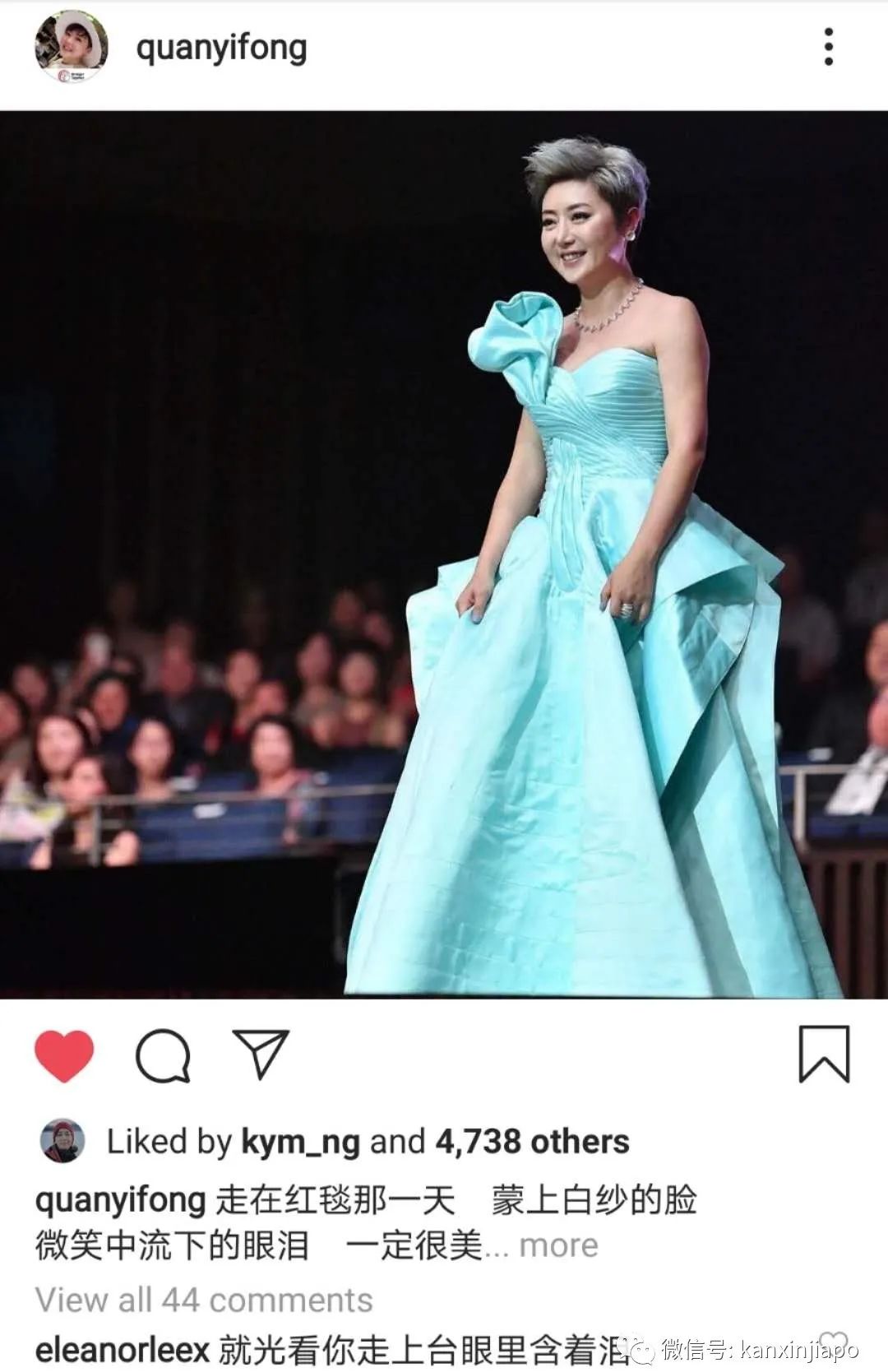The width and height of the screenshot is (888, 1372).
Task: Open the quanyifong username in header
Action: click(x=221, y=48)
